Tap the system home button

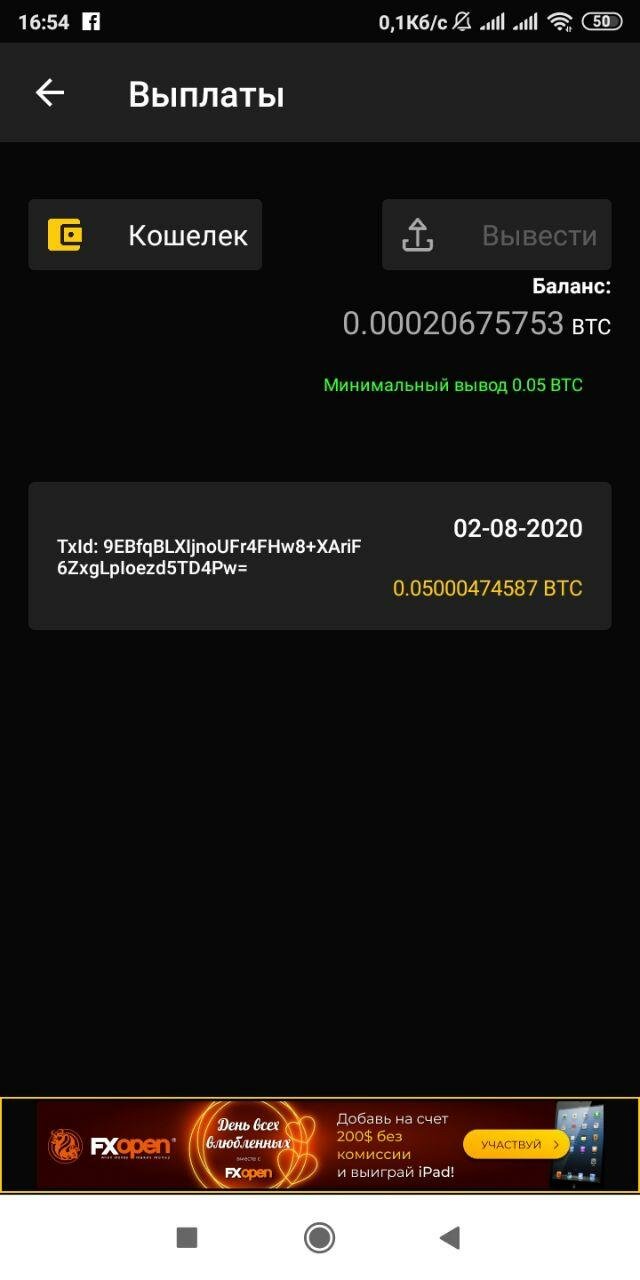[319, 1238]
